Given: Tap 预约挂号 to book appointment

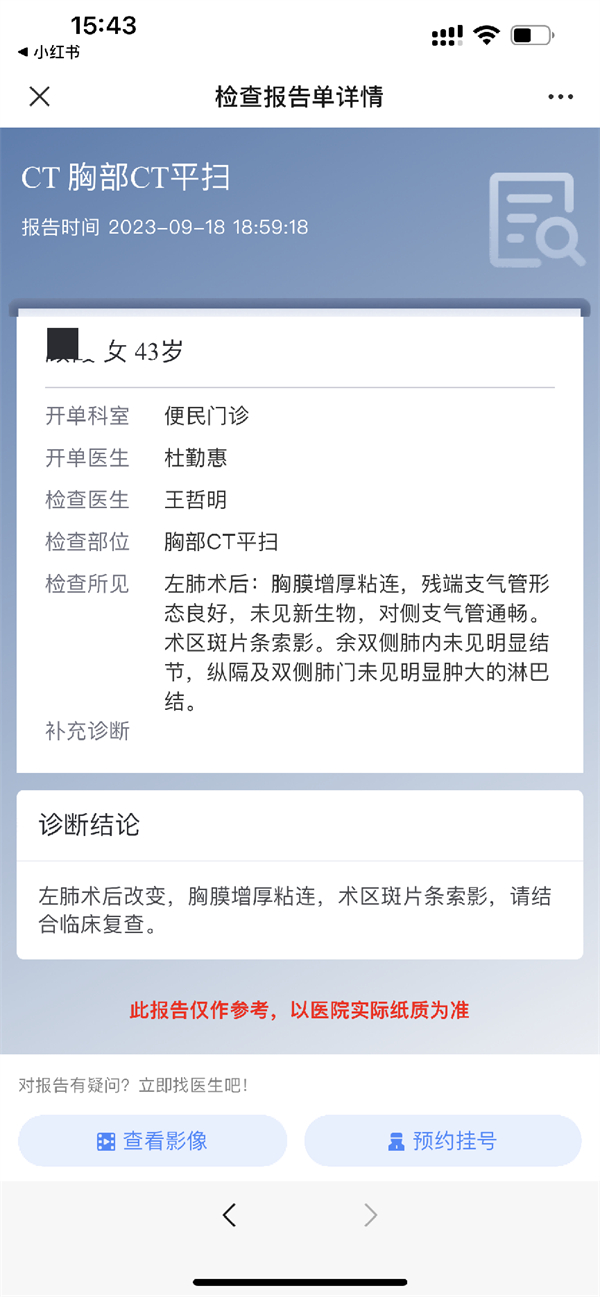Looking at the screenshot, I should [442, 1141].
